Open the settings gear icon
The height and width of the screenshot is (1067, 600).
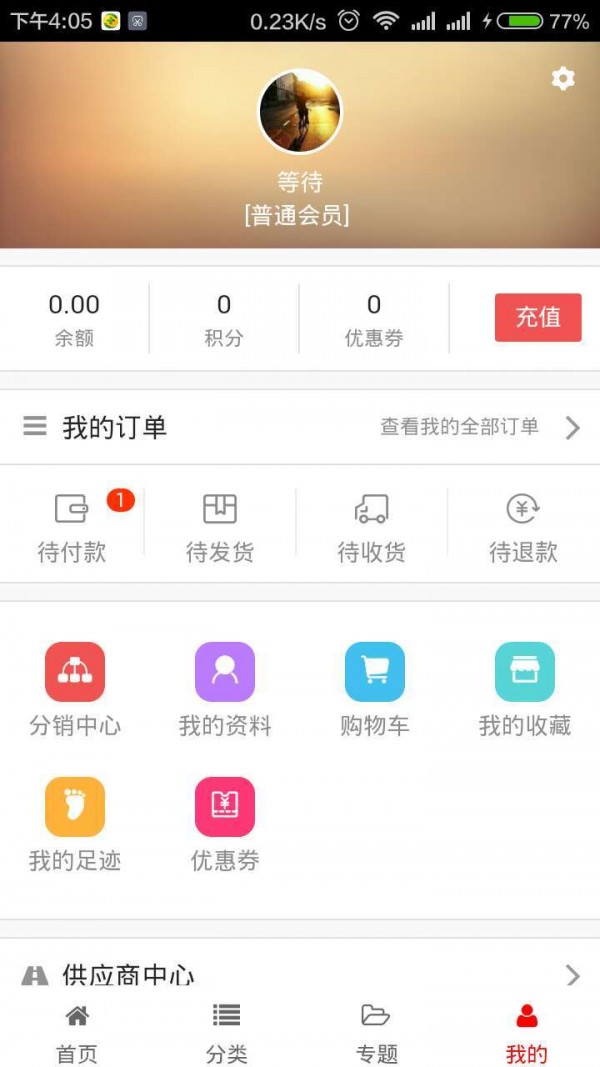(x=563, y=79)
